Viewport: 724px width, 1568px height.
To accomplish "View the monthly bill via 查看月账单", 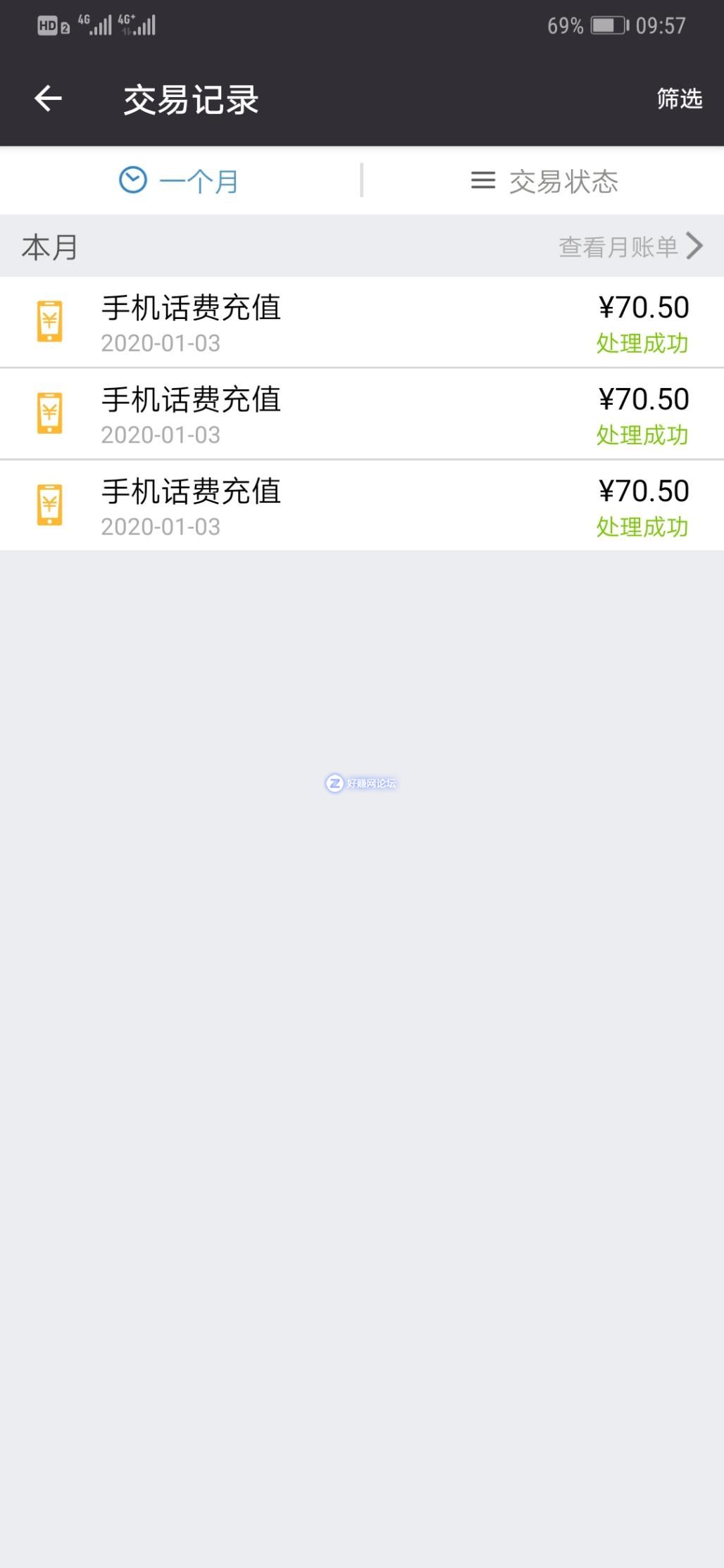I will (x=630, y=246).
